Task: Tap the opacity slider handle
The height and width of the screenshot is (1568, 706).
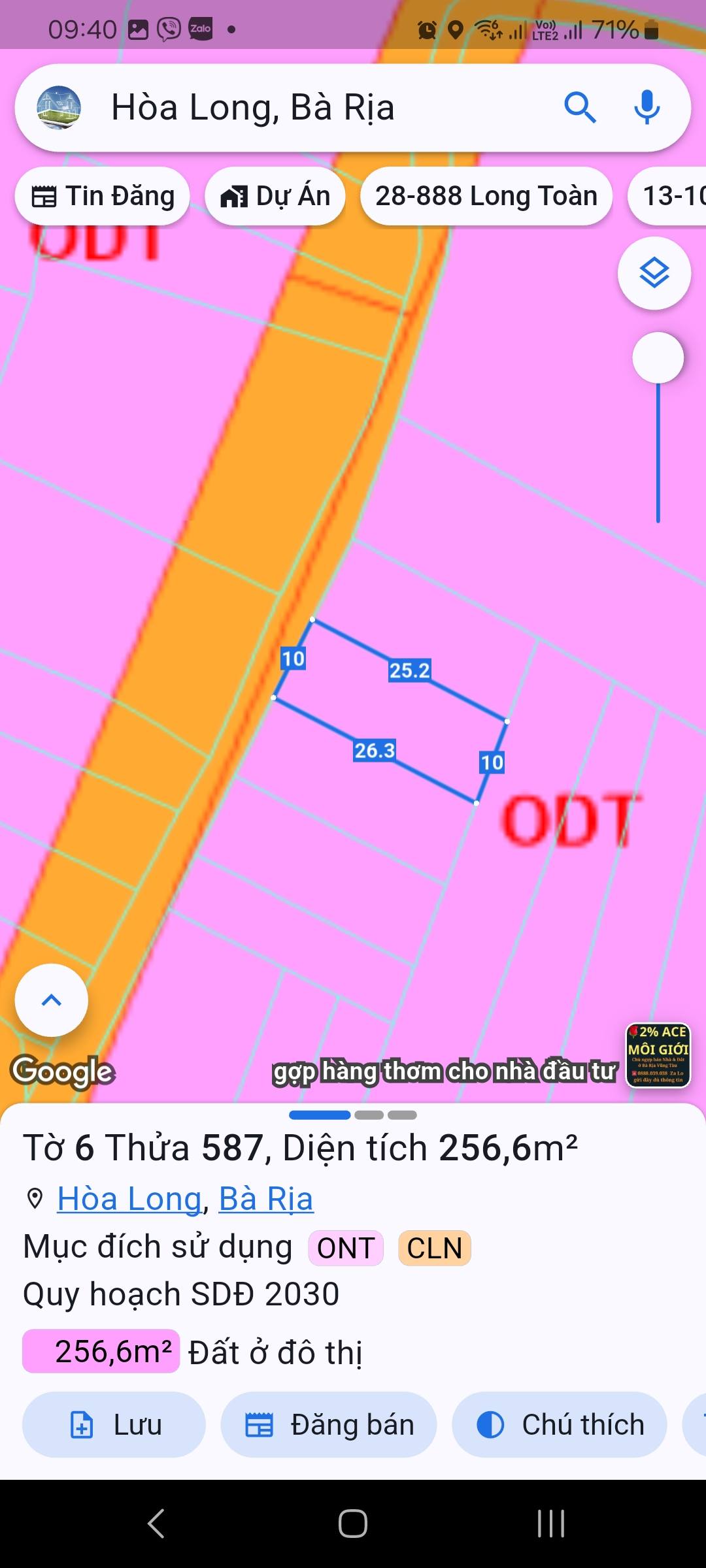Action: pos(658,358)
